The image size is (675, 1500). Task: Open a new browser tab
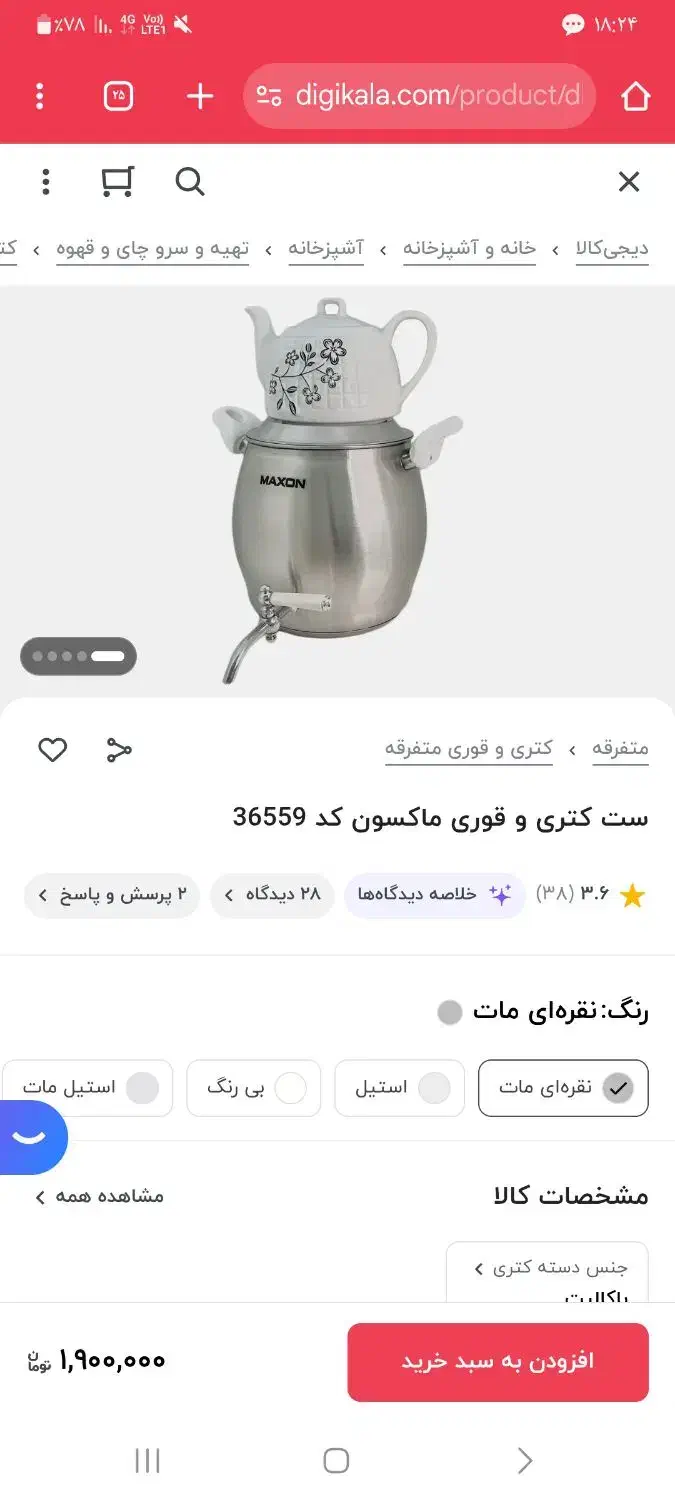point(200,96)
